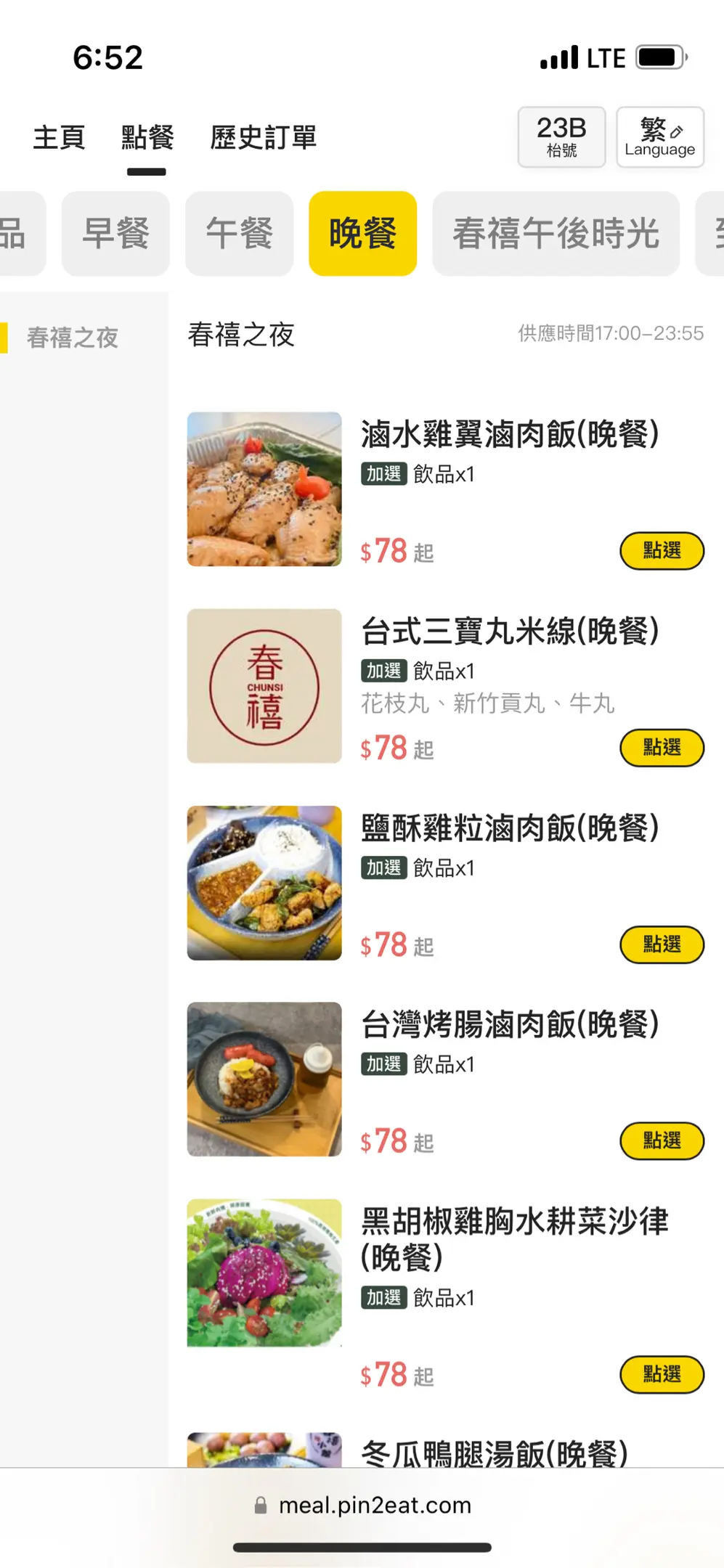This screenshot has width=724, height=1568.
Task: Change language with the 繁 Language button
Action: pos(659,136)
